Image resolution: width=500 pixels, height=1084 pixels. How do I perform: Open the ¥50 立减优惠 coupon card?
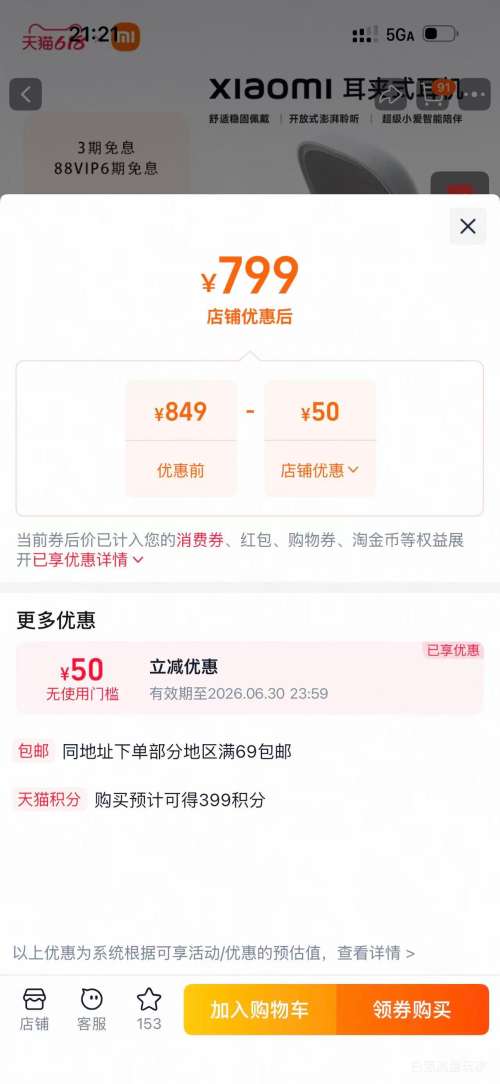[x=250, y=678]
